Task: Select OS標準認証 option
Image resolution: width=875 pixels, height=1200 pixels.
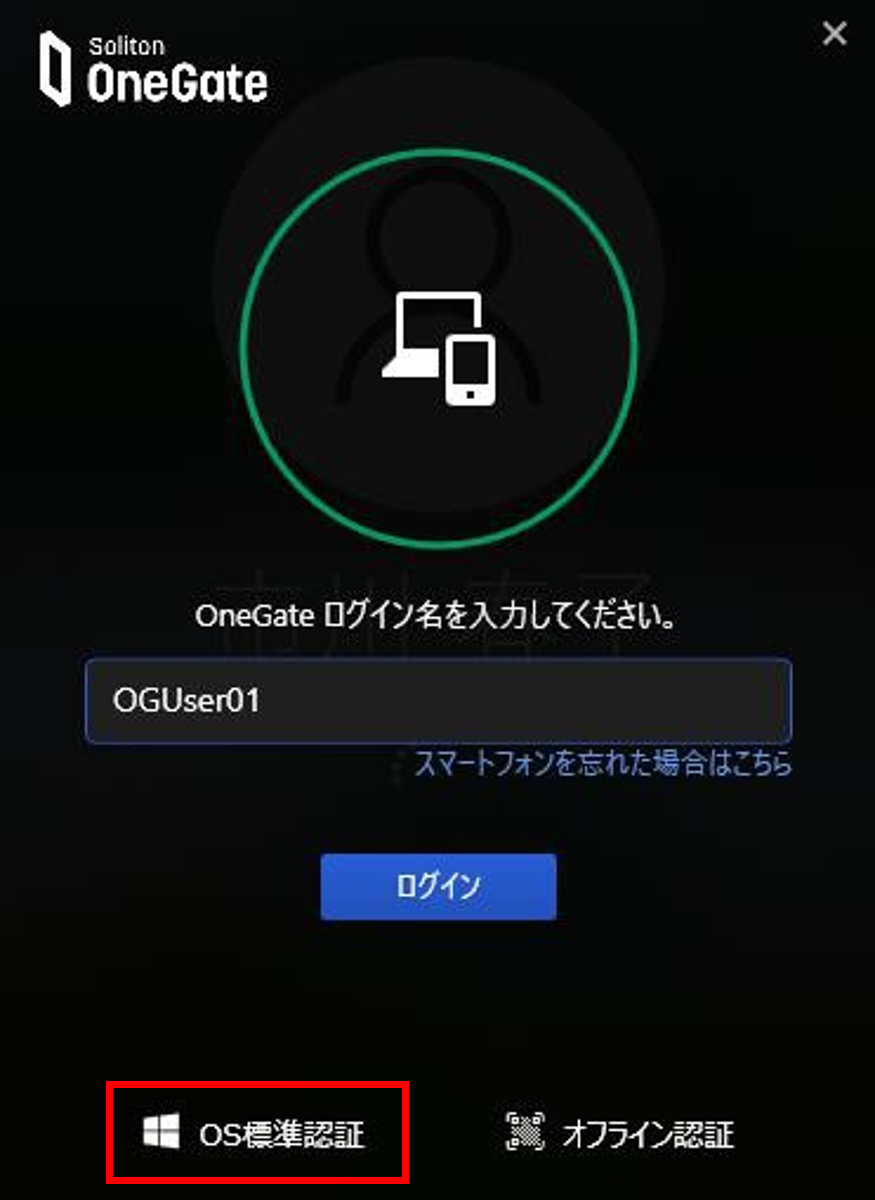Action: pos(255,1133)
